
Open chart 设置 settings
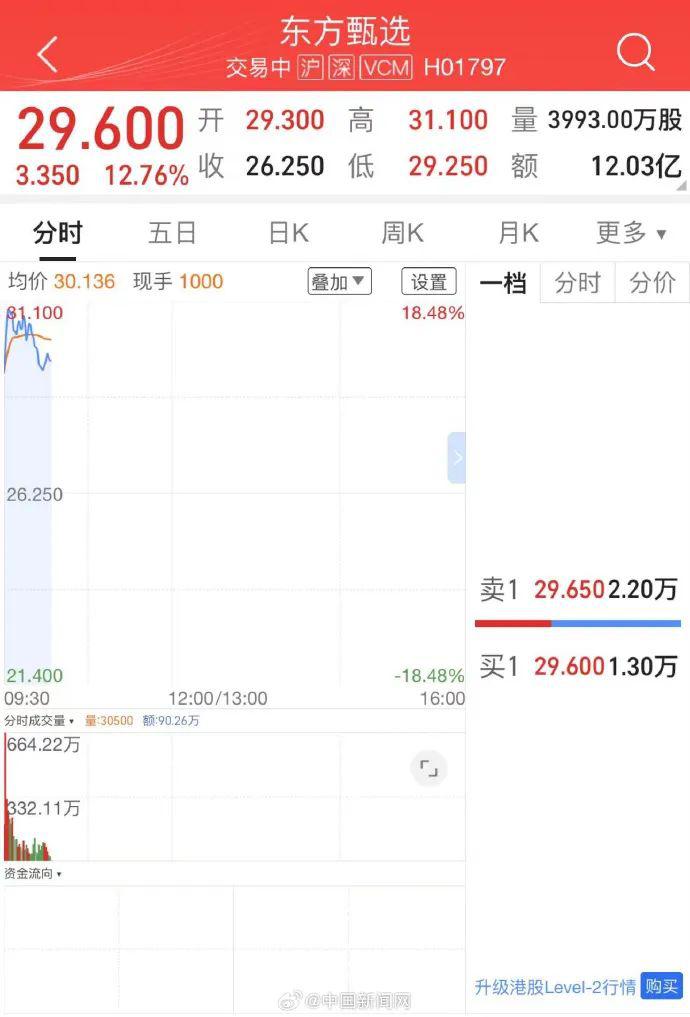pyautogui.click(x=429, y=282)
